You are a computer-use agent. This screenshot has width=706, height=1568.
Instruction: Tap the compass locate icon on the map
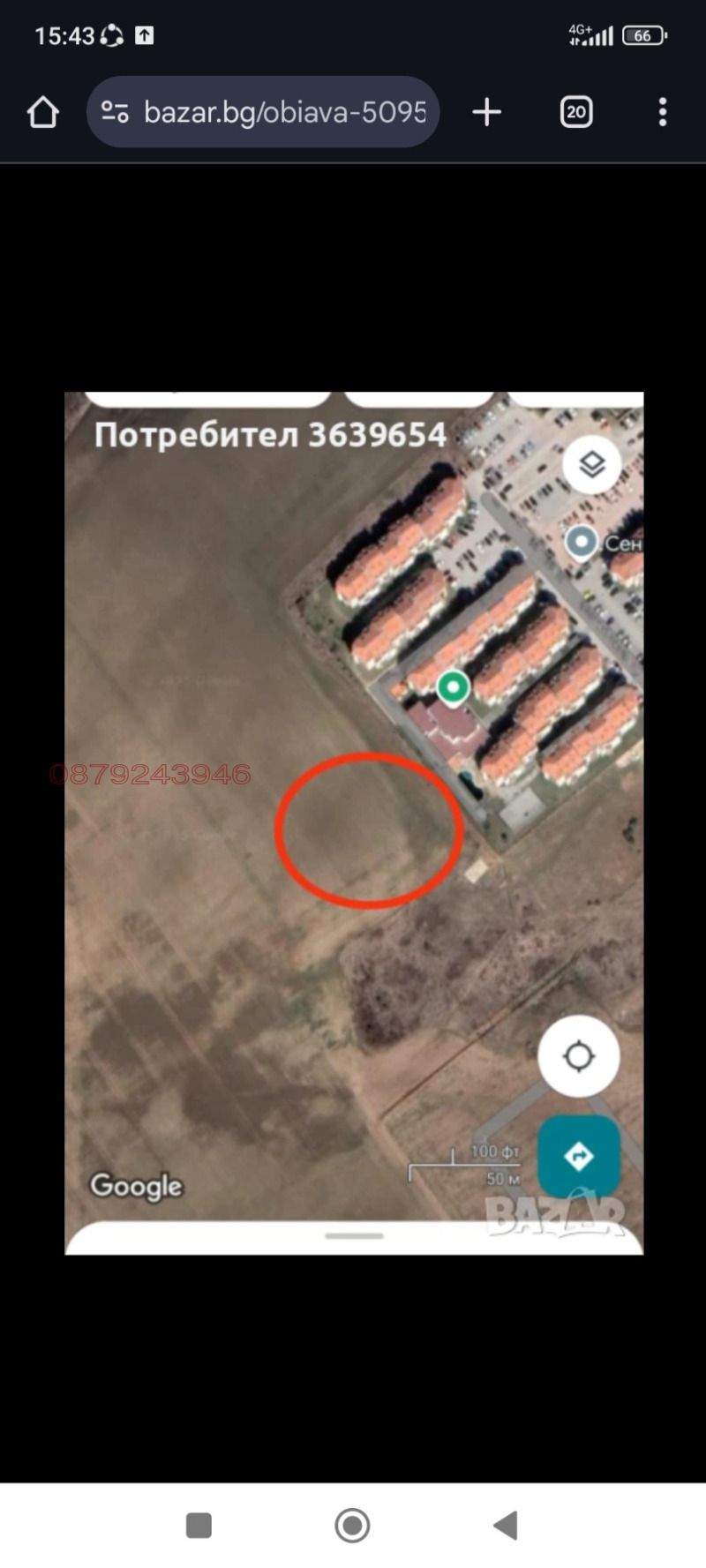point(578,1056)
